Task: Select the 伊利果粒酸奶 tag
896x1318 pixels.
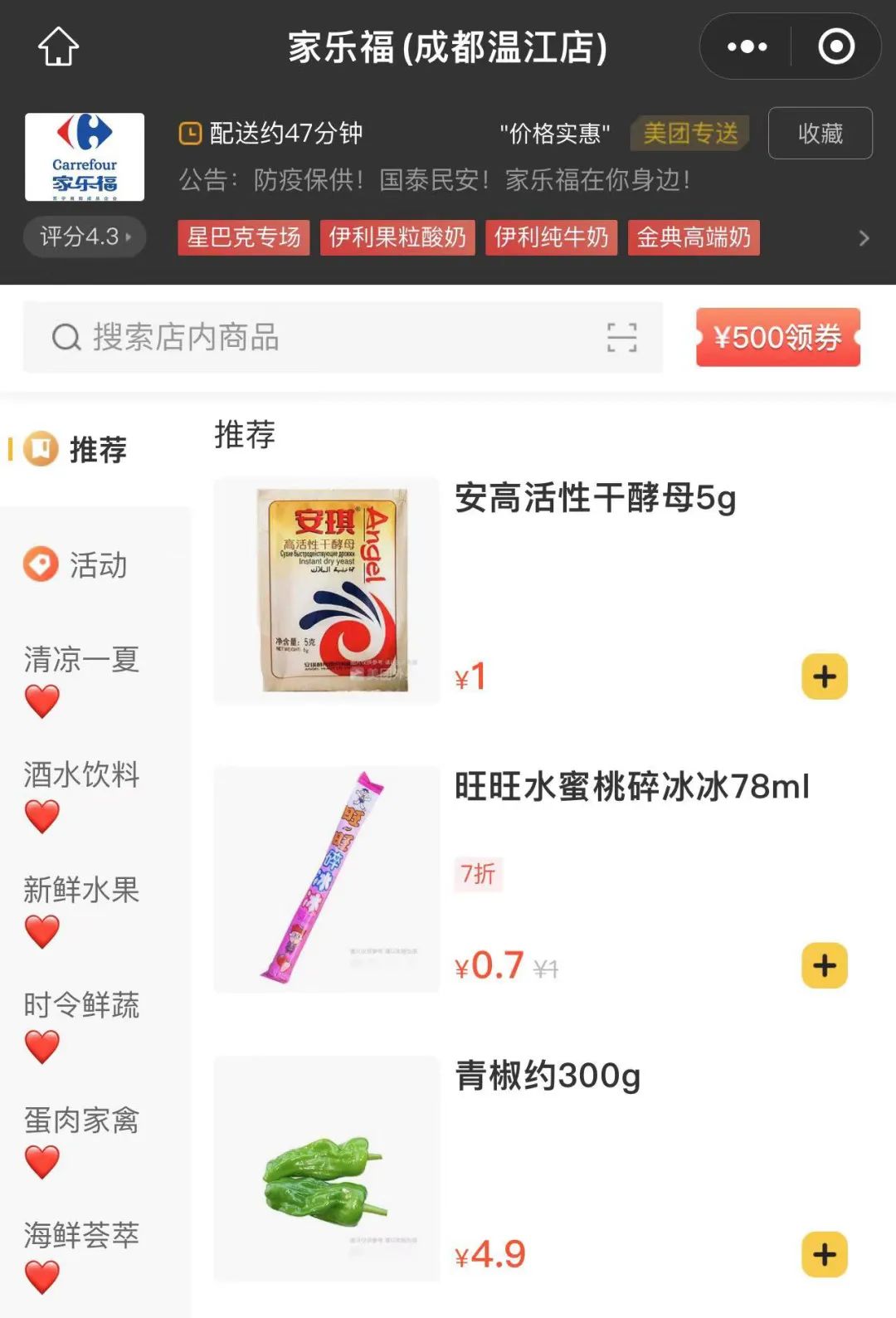Action: [x=397, y=237]
